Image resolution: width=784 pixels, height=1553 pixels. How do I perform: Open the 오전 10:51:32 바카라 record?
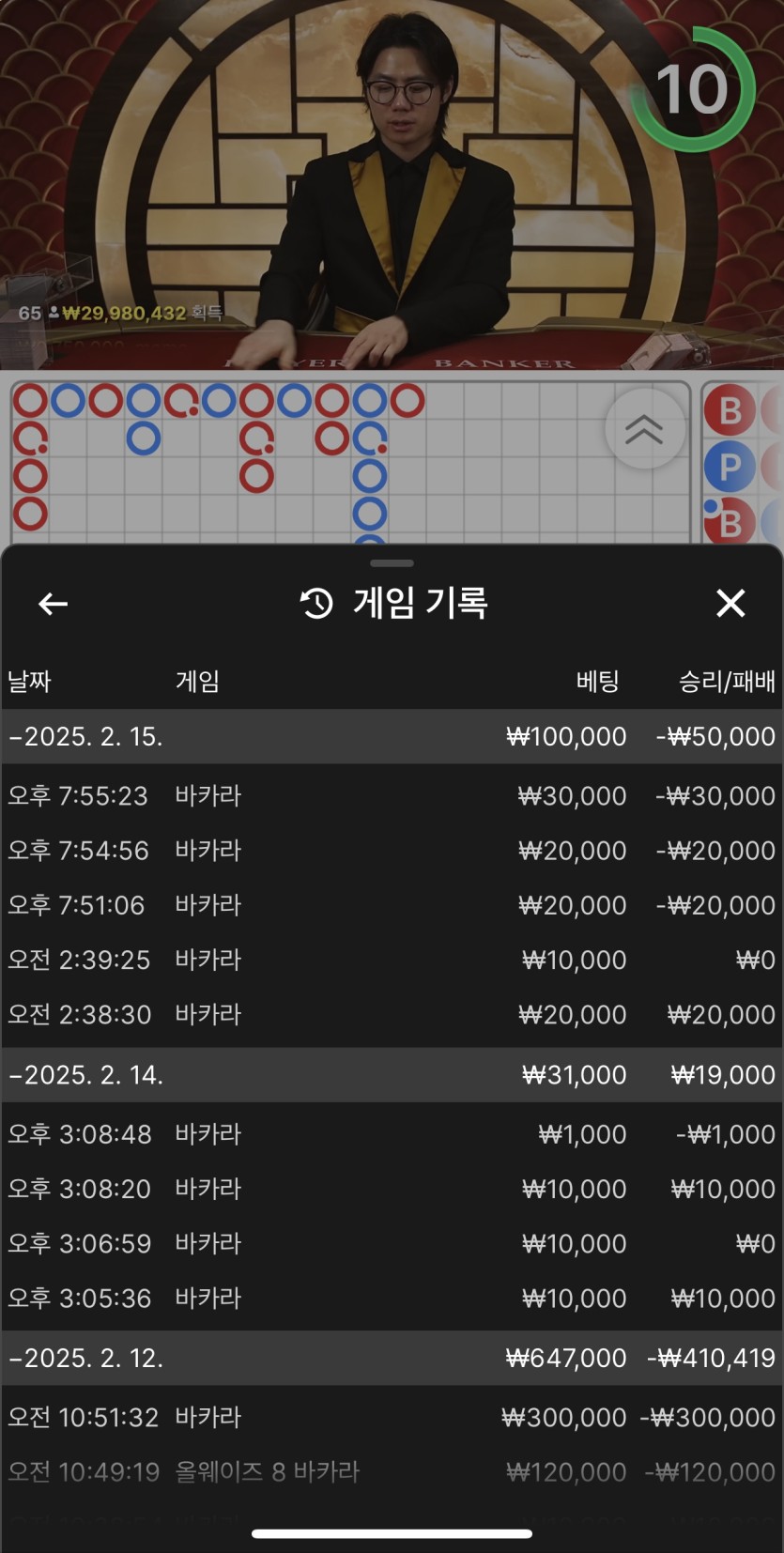coord(392,1418)
